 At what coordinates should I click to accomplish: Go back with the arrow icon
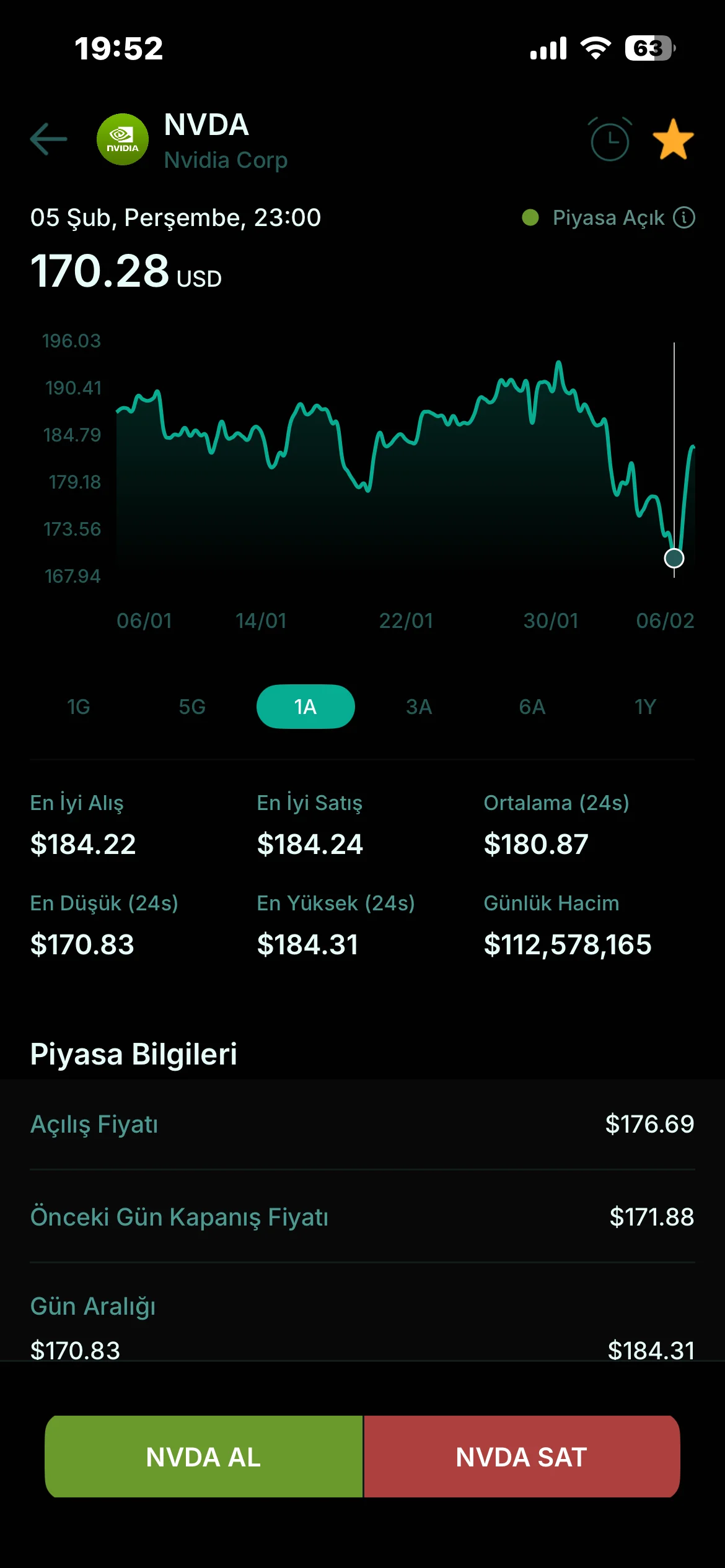(x=48, y=139)
